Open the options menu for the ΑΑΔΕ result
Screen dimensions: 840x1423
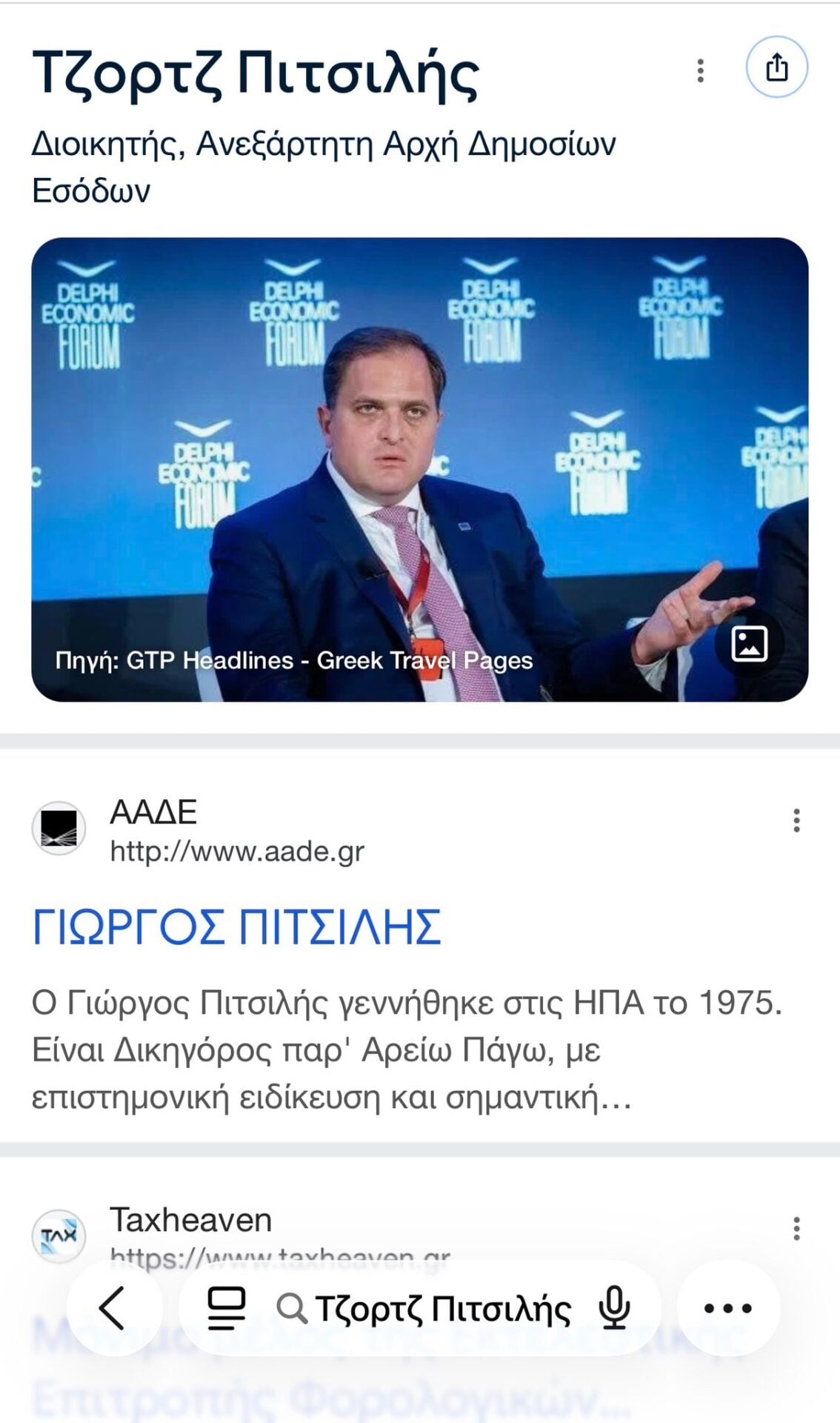tap(796, 820)
